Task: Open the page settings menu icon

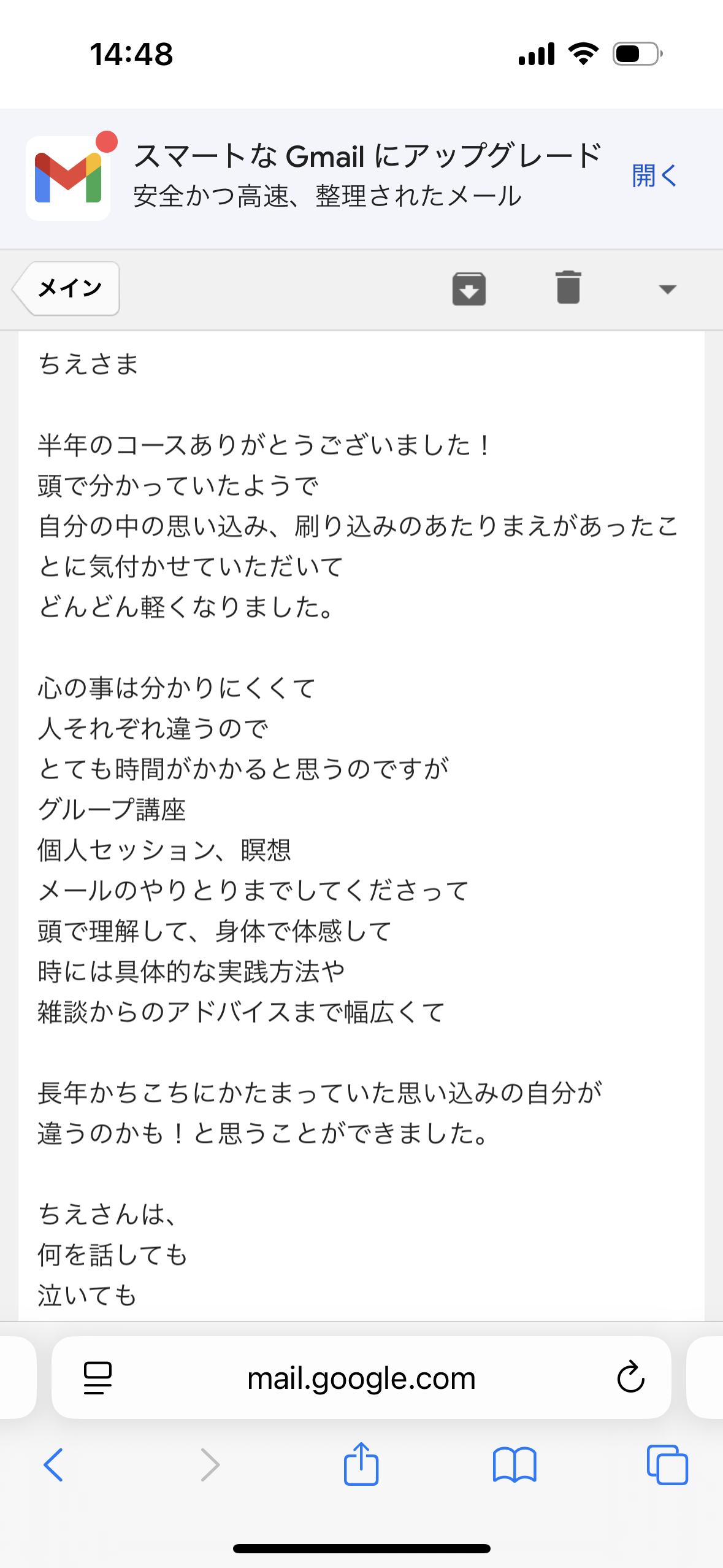Action: (x=98, y=1378)
